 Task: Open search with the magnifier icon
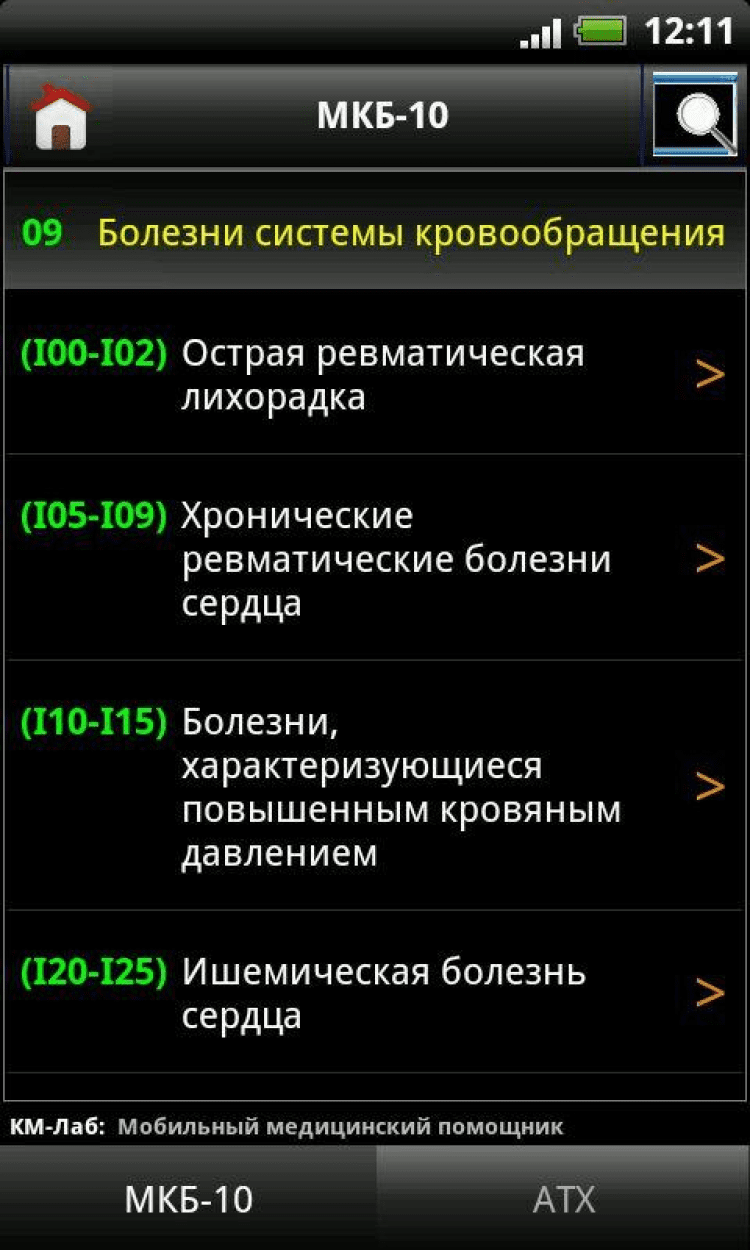point(693,115)
